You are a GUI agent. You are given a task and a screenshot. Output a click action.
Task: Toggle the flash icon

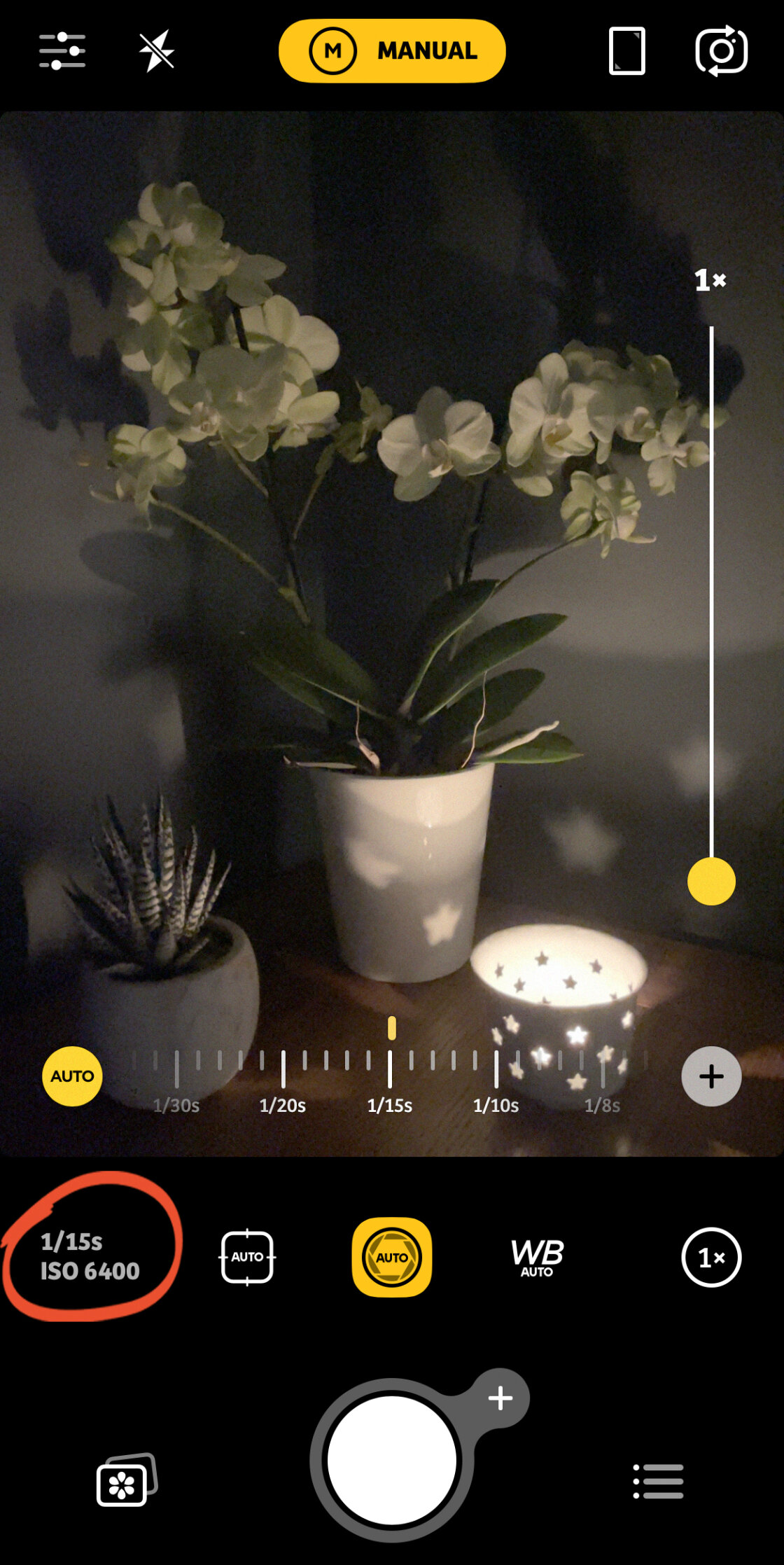click(156, 51)
